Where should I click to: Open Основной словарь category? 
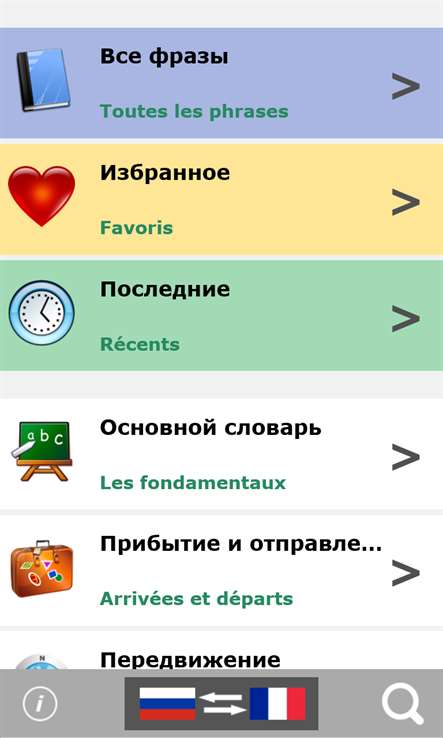click(221, 454)
